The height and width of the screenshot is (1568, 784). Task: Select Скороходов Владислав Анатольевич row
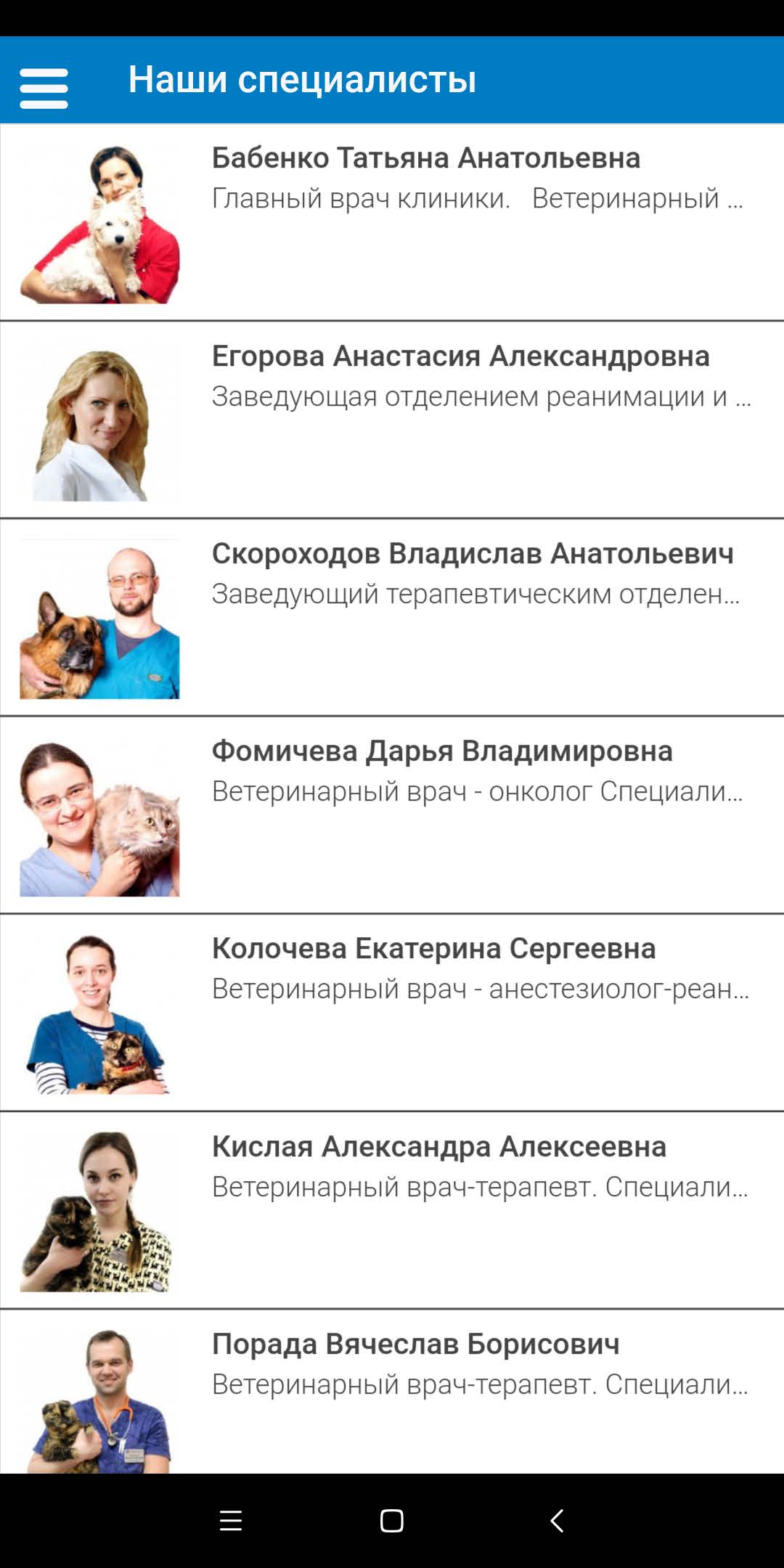pos(392,617)
